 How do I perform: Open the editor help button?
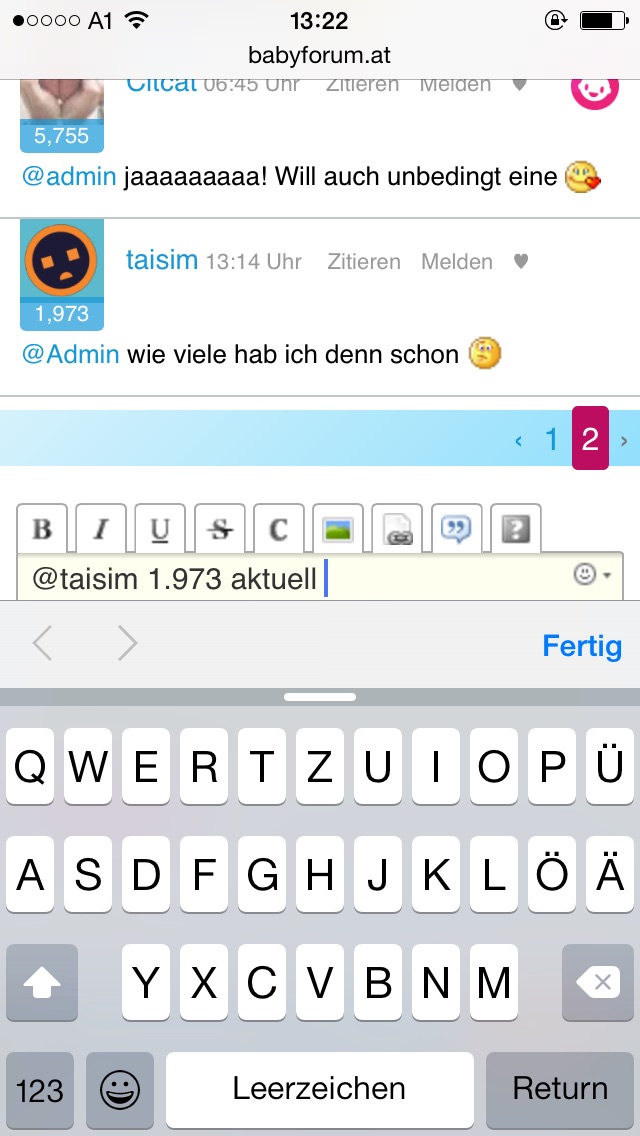pos(516,529)
